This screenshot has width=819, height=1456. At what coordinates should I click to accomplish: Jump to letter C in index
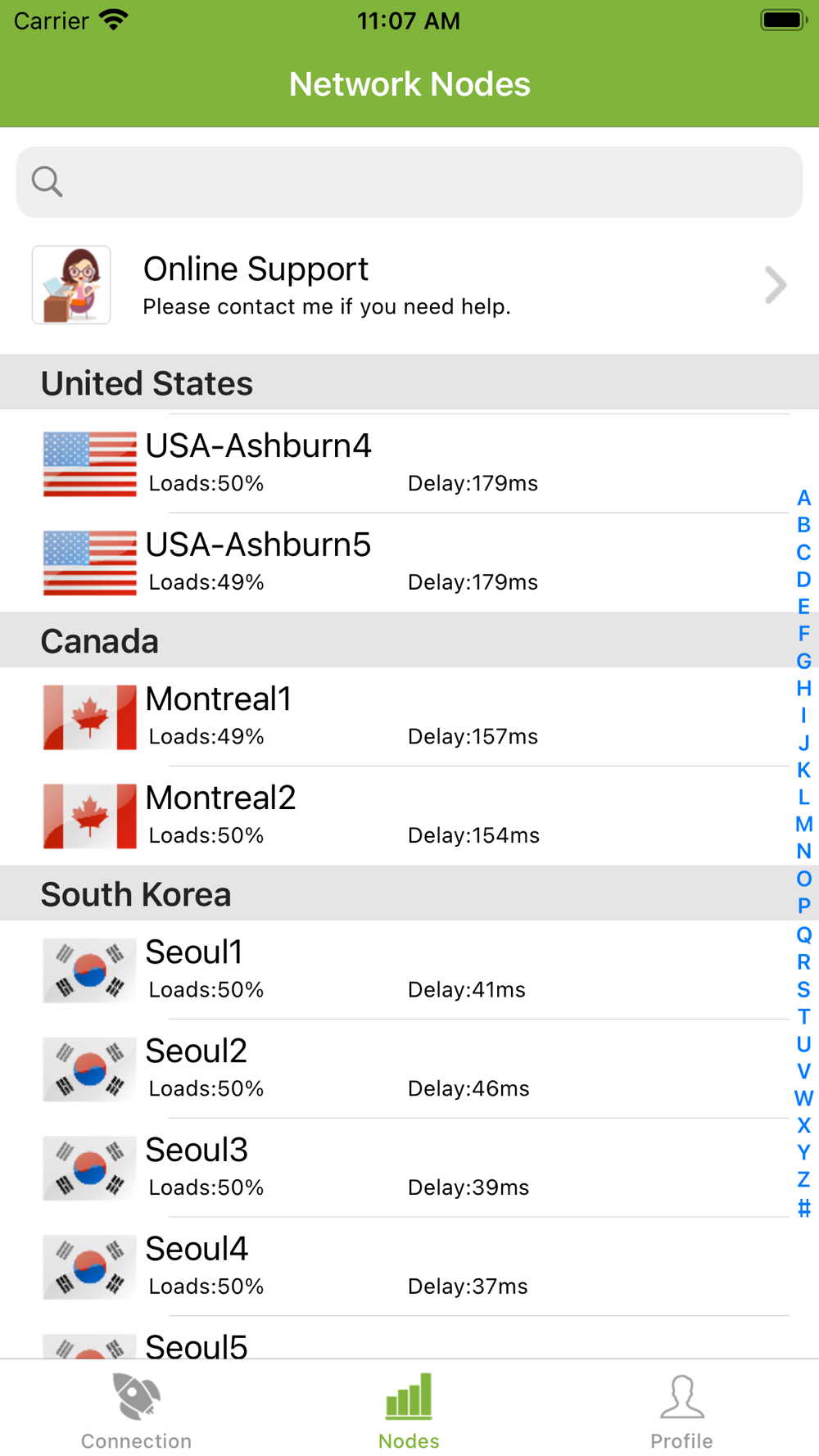click(803, 552)
